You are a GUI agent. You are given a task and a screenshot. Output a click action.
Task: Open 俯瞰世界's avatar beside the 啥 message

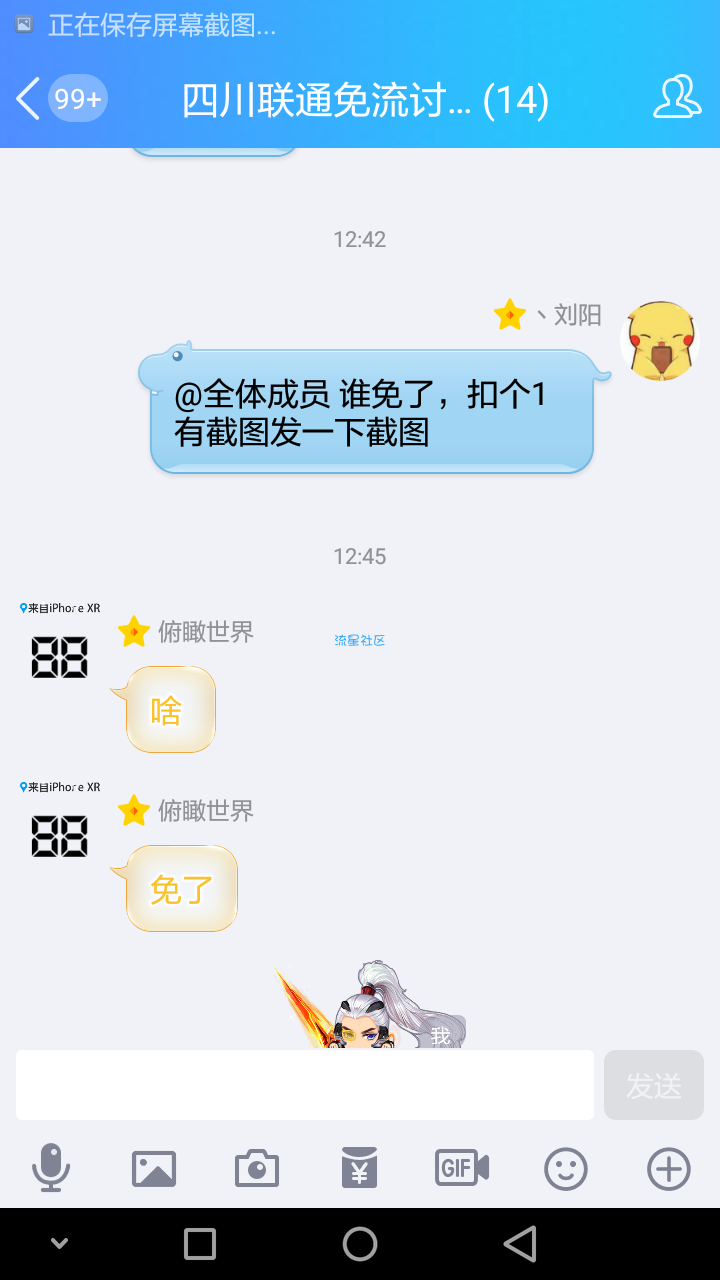click(60, 657)
